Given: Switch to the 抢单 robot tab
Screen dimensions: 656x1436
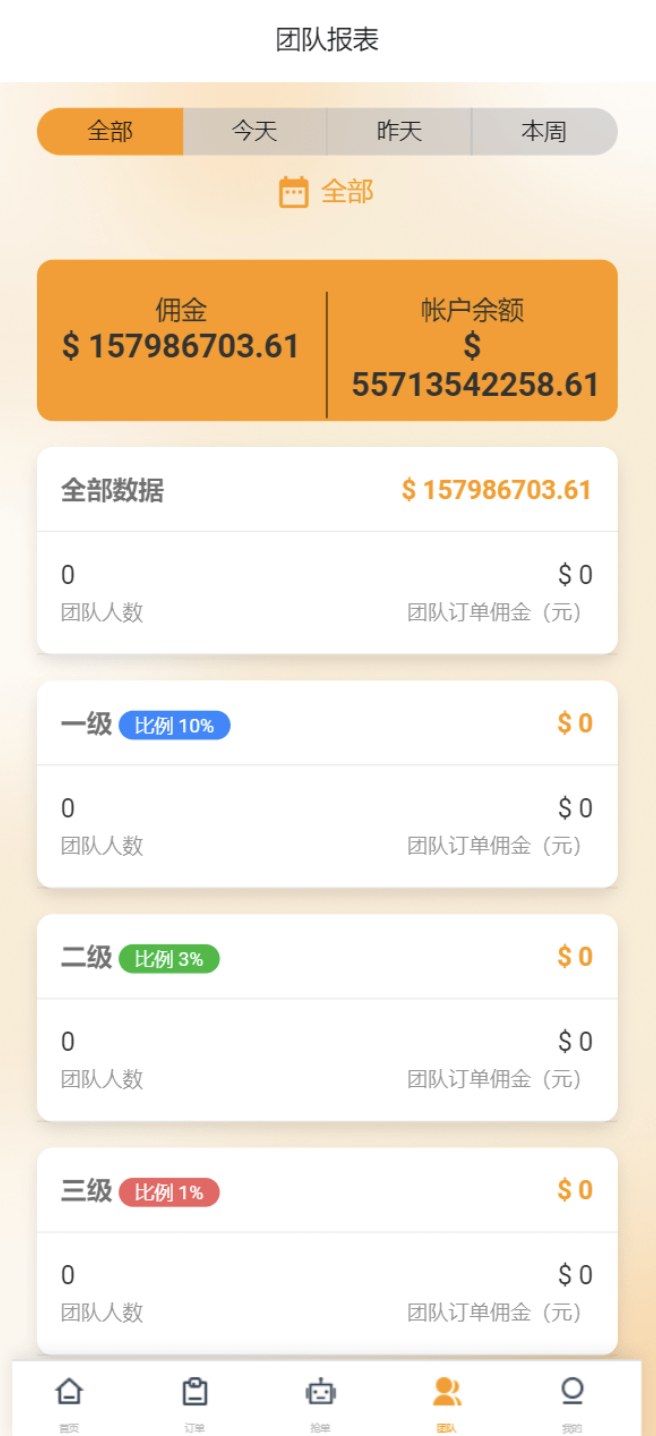Looking at the screenshot, I should tap(320, 1400).
